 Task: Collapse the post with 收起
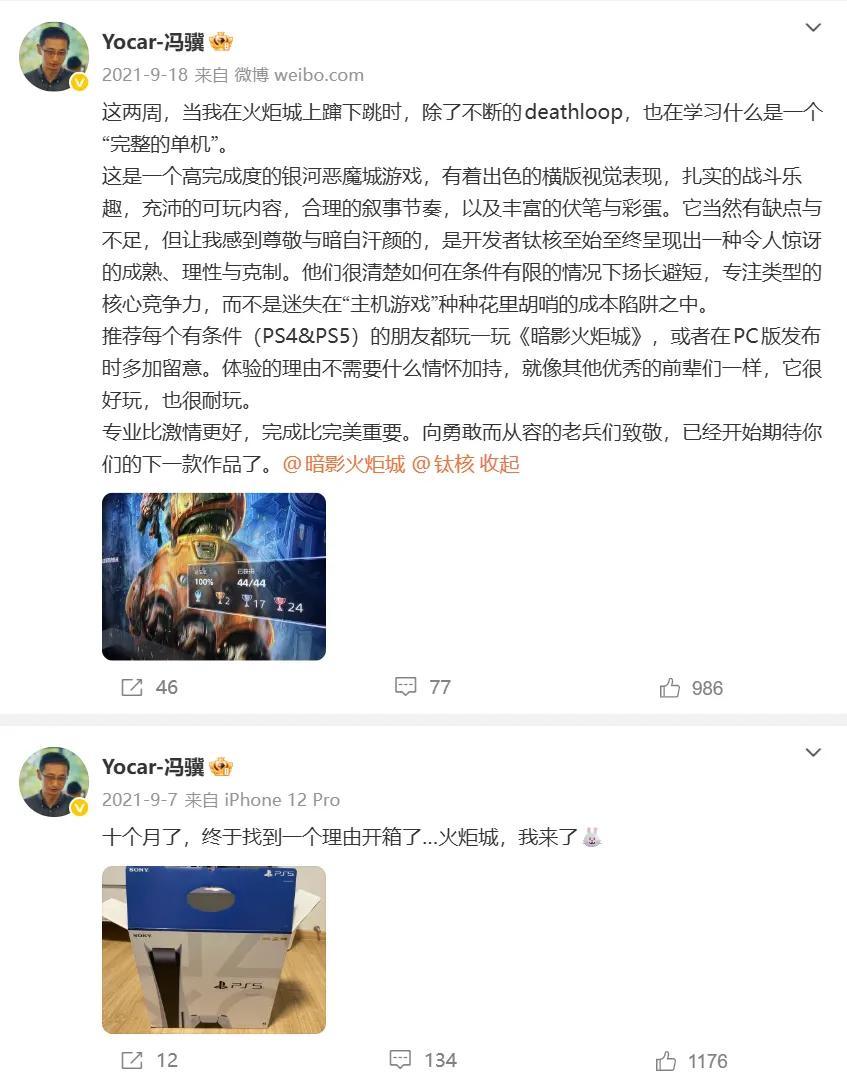click(500, 464)
